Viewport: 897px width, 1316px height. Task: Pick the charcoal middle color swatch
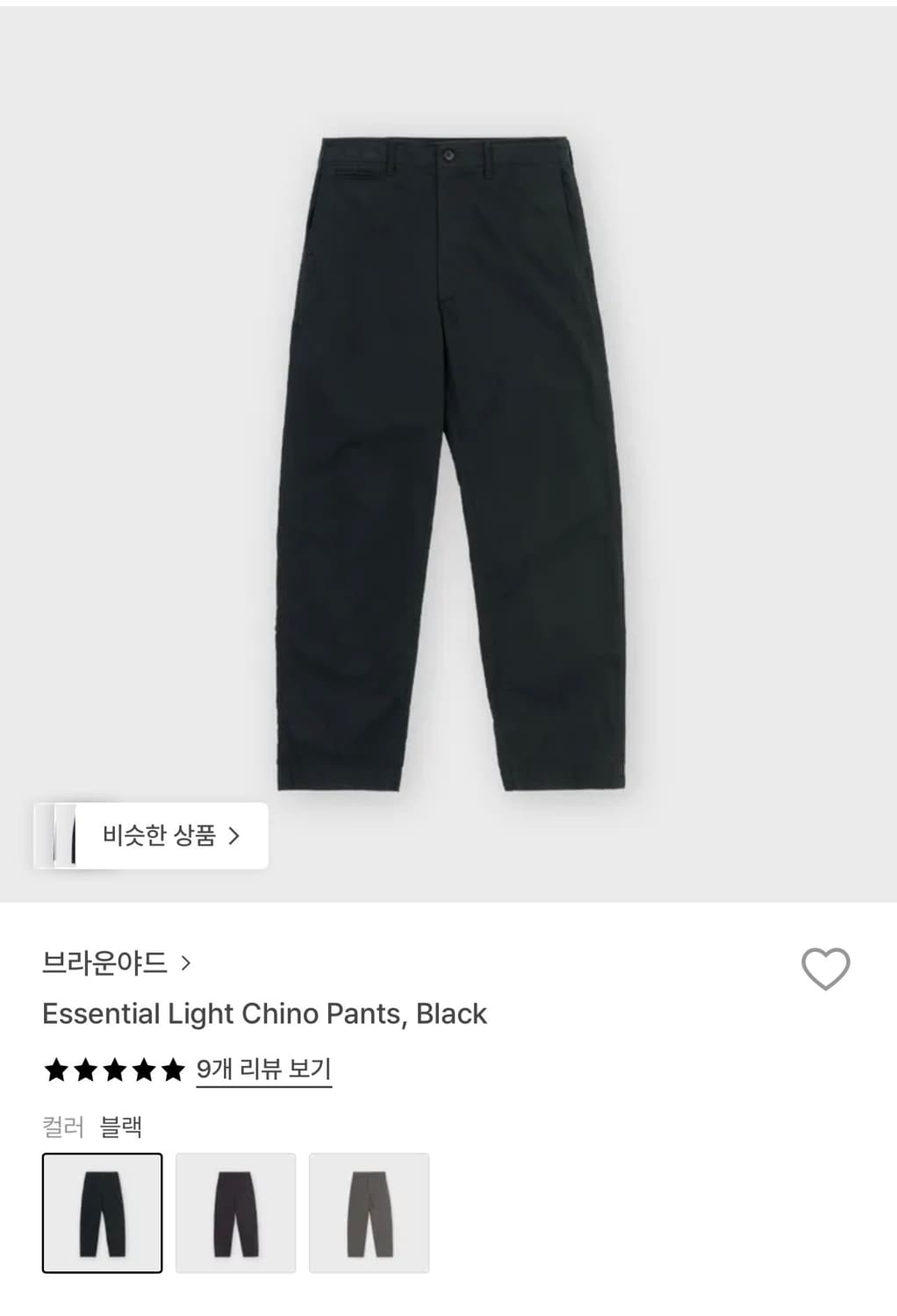coord(236,1211)
